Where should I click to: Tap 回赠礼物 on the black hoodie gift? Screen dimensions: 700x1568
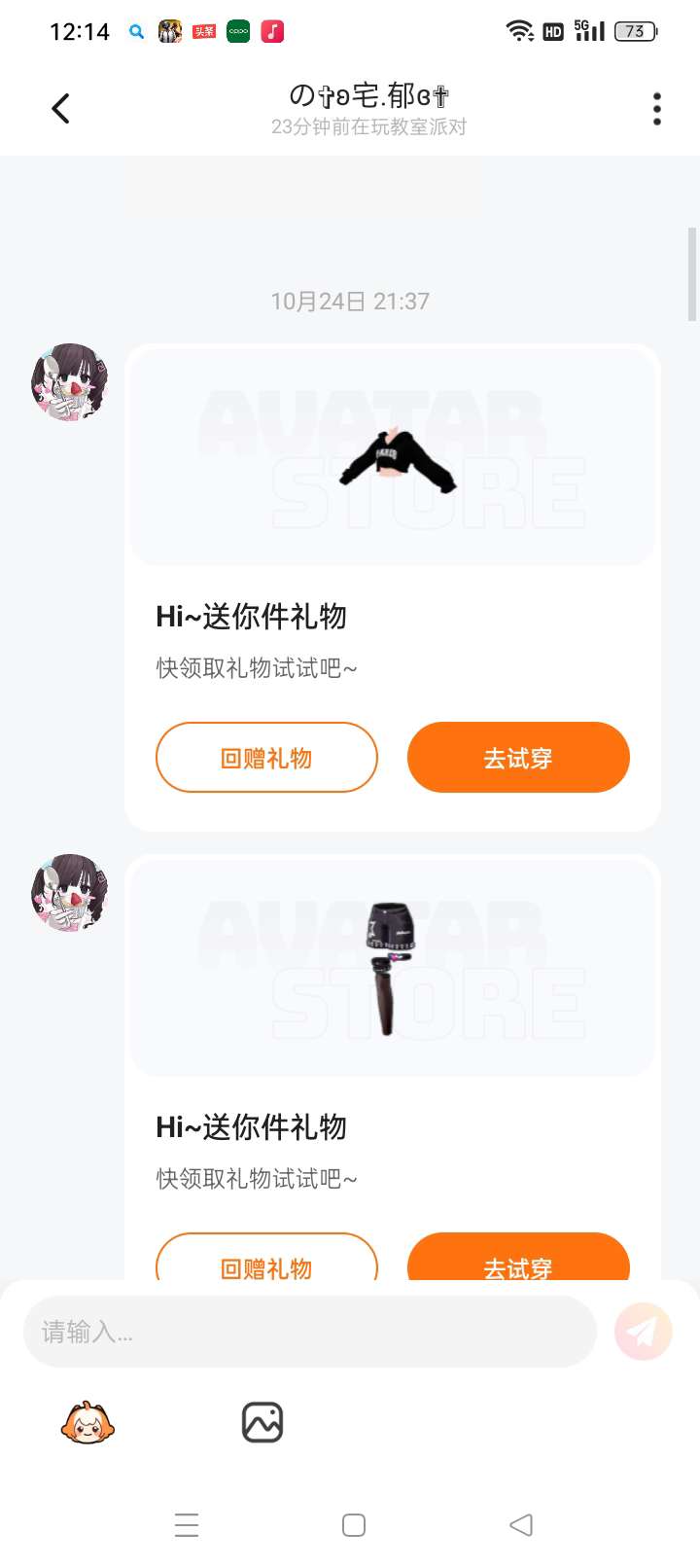click(x=266, y=758)
